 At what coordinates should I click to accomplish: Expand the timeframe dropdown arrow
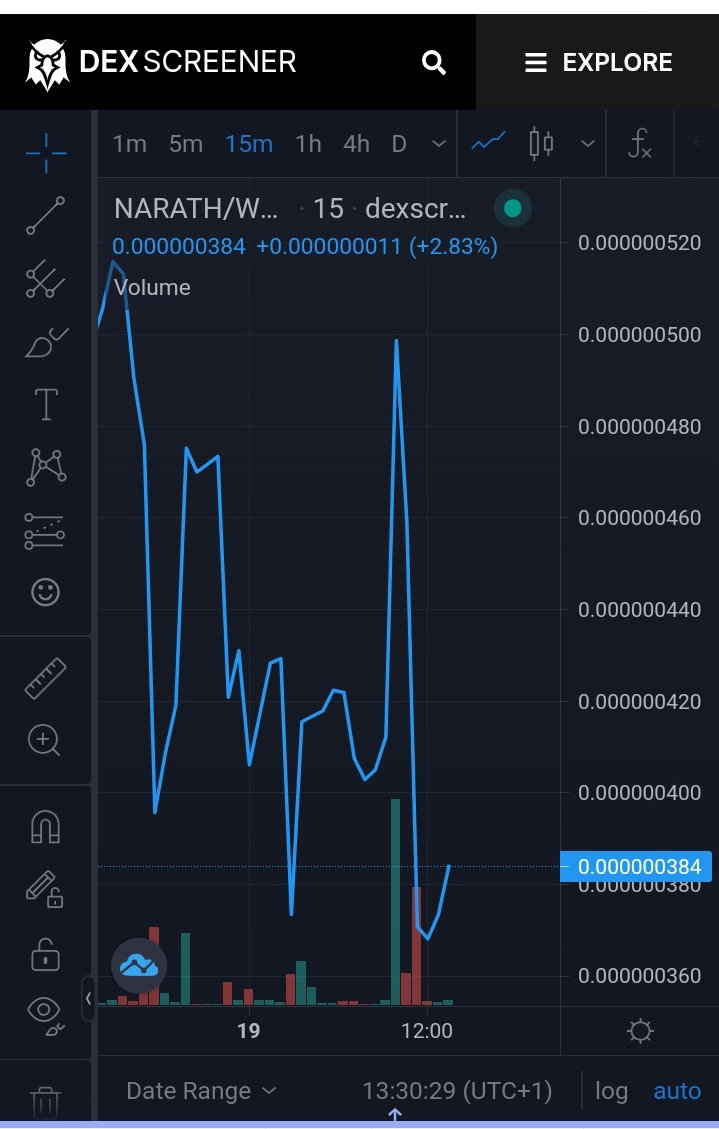(x=438, y=144)
